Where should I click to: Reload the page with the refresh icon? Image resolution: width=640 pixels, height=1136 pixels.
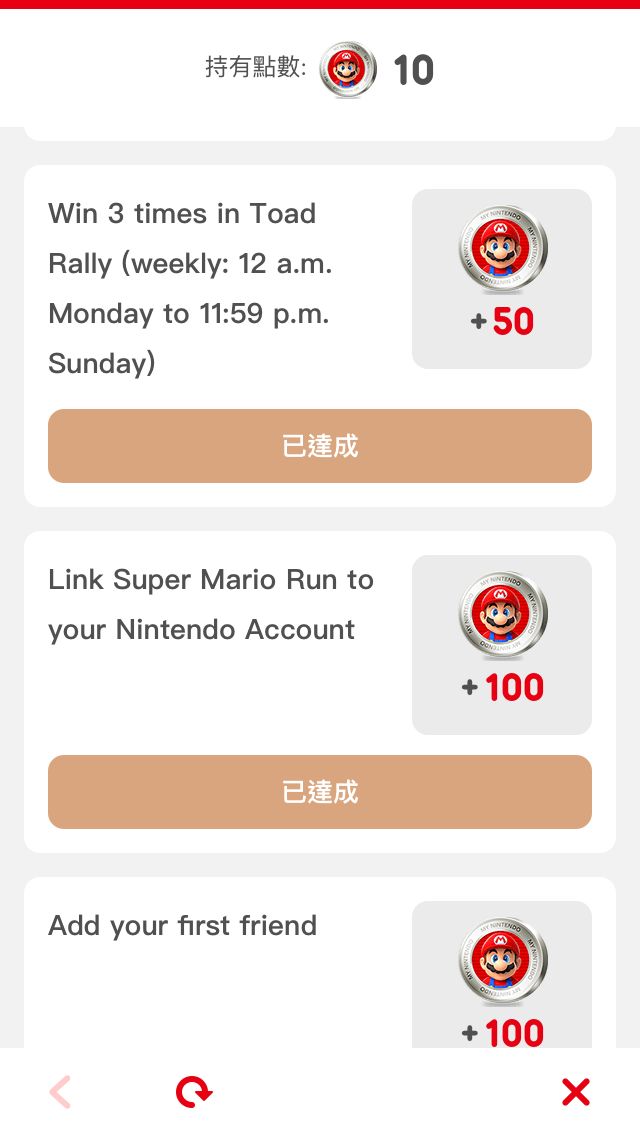[x=194, y=1092]
